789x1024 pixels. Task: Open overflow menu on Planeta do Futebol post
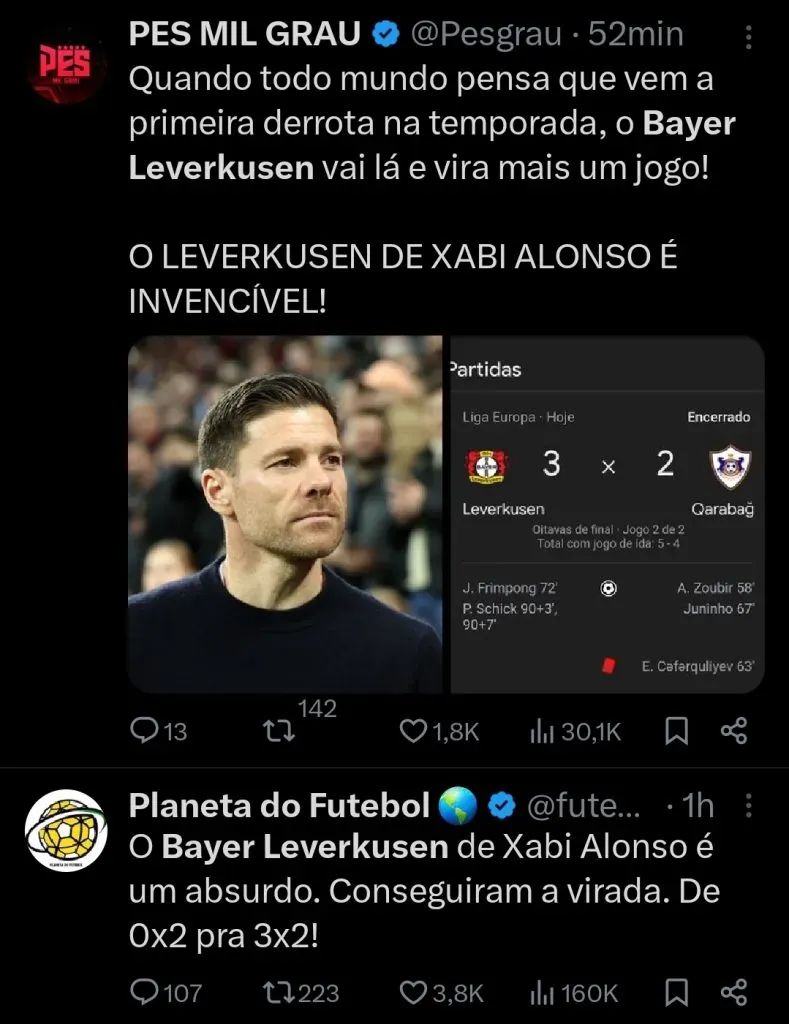pos(750,806)
